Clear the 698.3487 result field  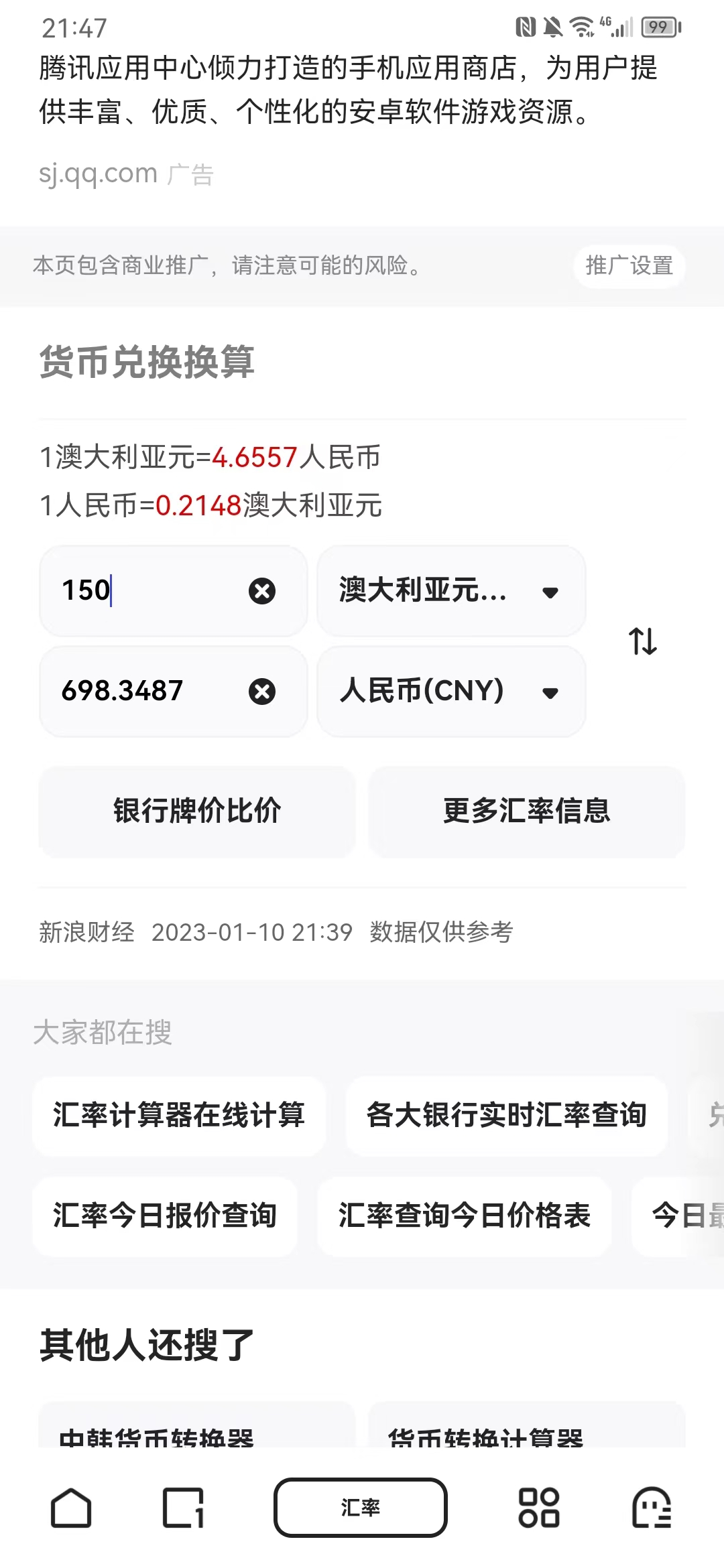pyautogui.click(x=262, y=692)
